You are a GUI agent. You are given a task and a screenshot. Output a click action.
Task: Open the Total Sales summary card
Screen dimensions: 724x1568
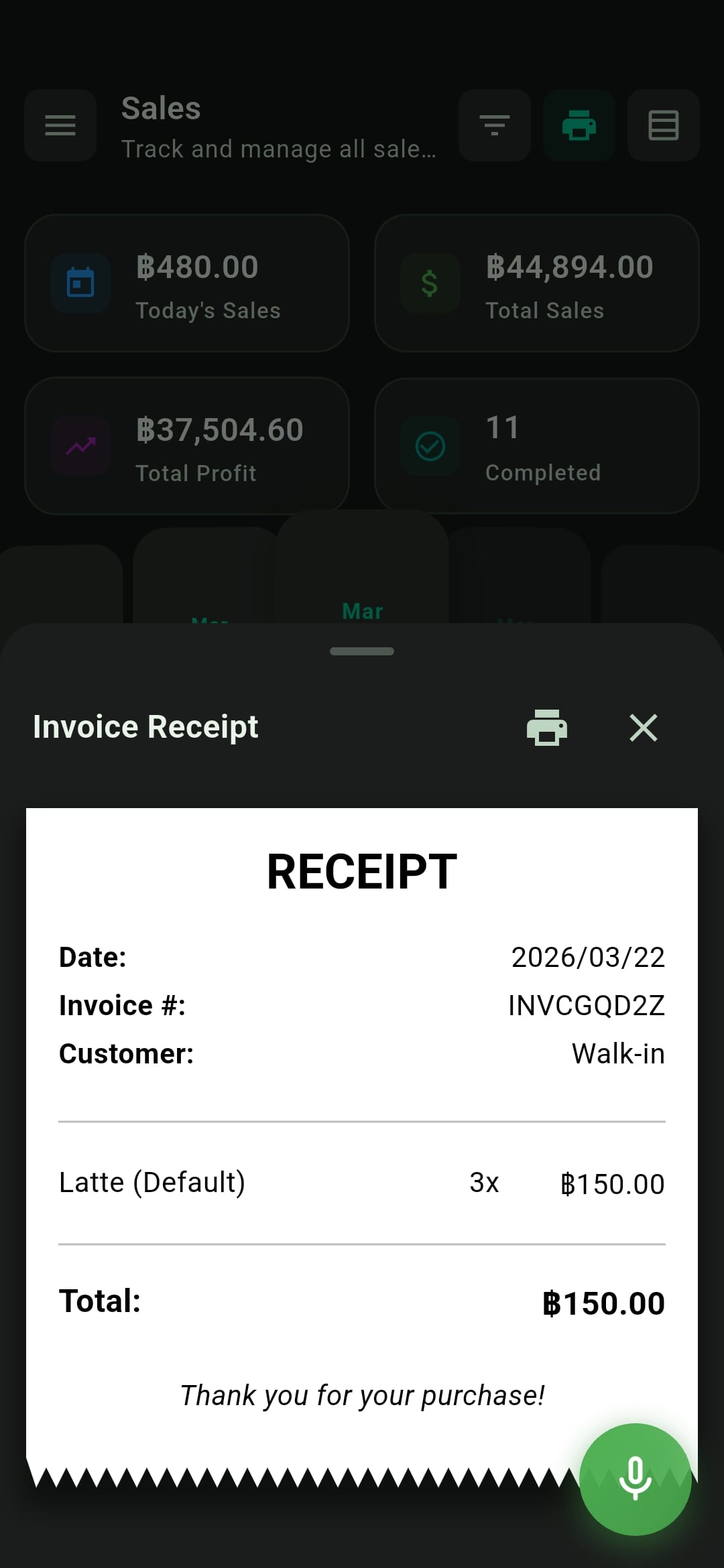[537, 282]
